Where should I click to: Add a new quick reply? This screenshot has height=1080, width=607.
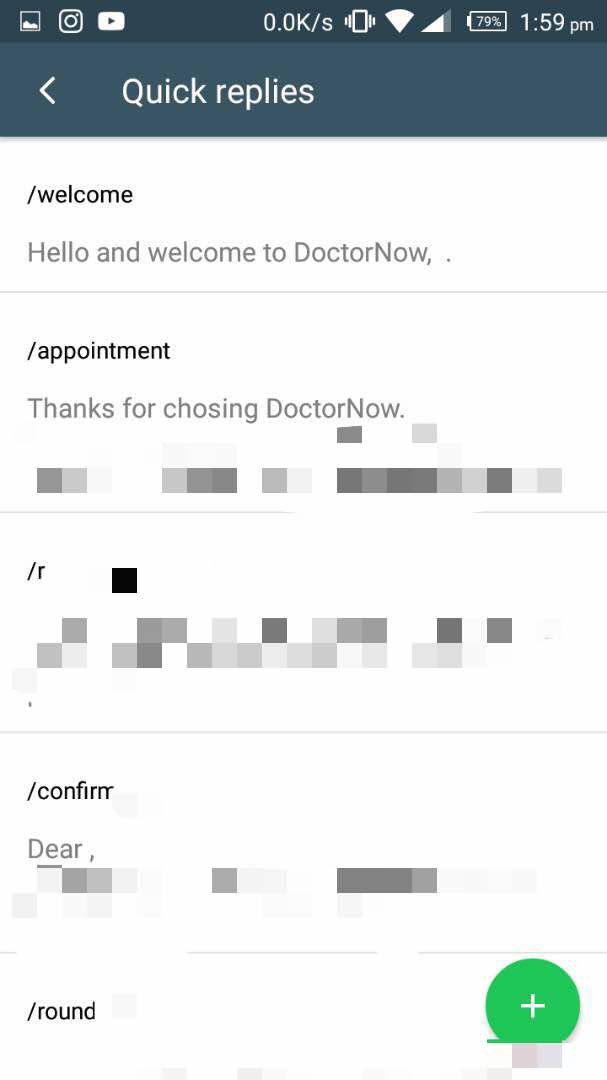(533, 1006)
